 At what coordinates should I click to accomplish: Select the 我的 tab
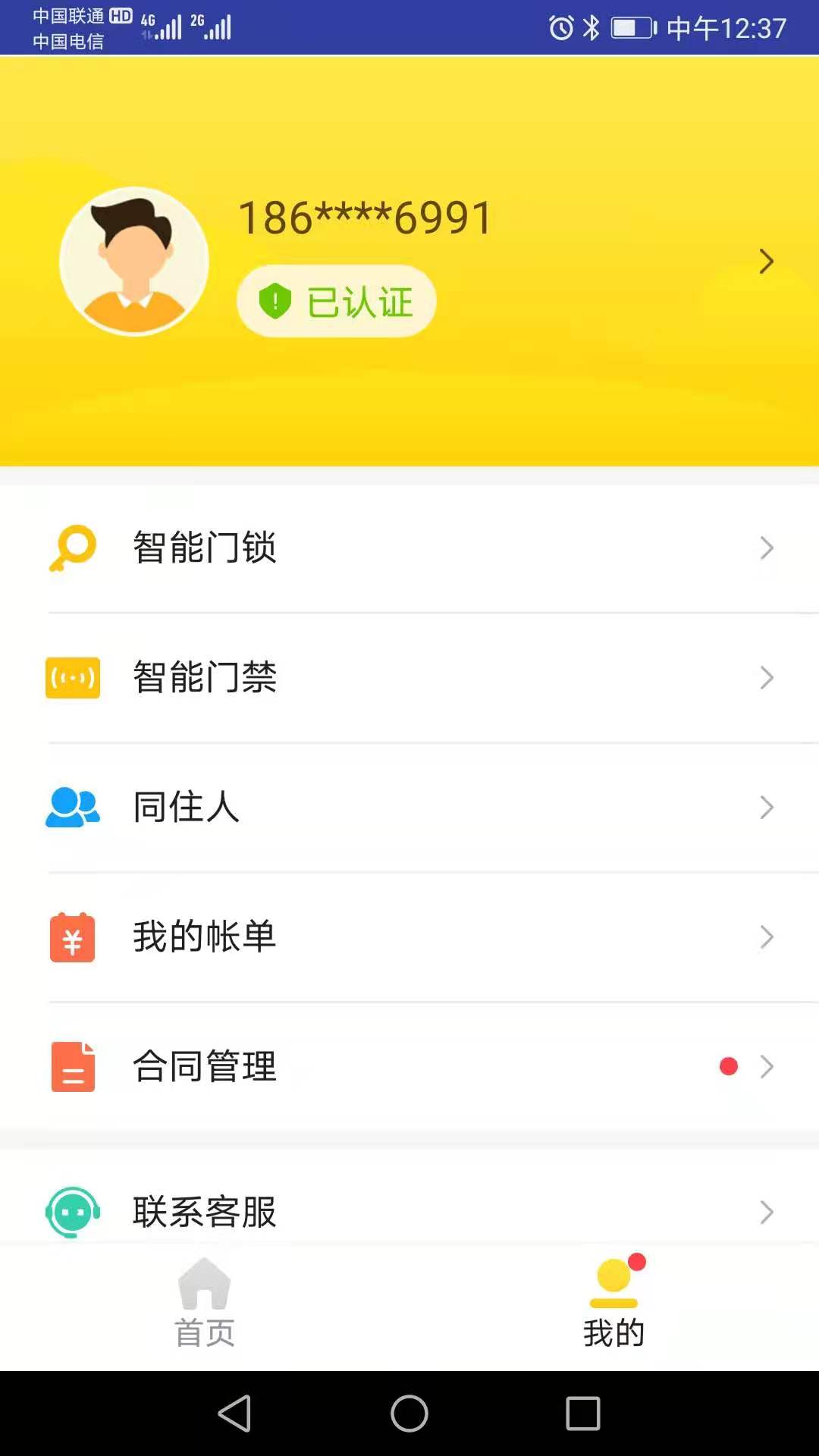[x=614, y=1304]
